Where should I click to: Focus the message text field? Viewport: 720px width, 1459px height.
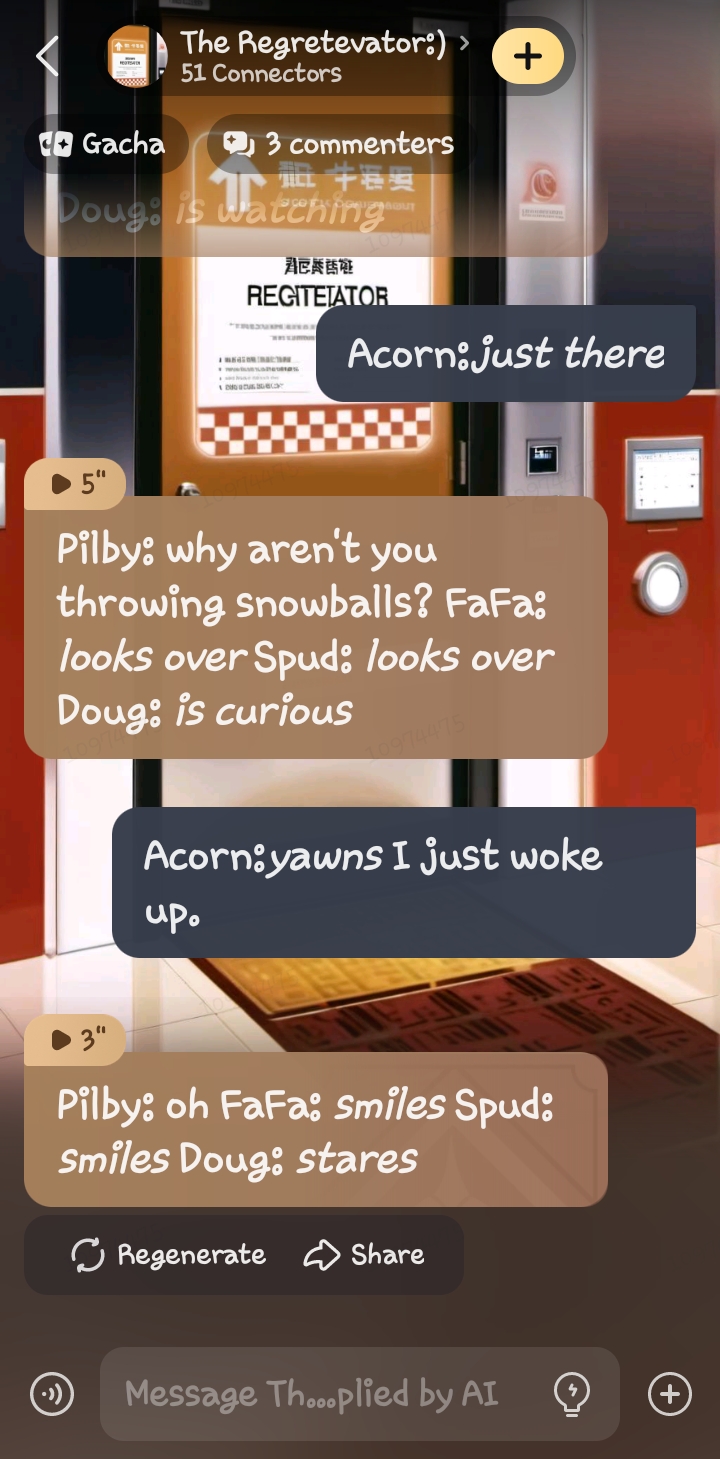[x=320, y=1394]
